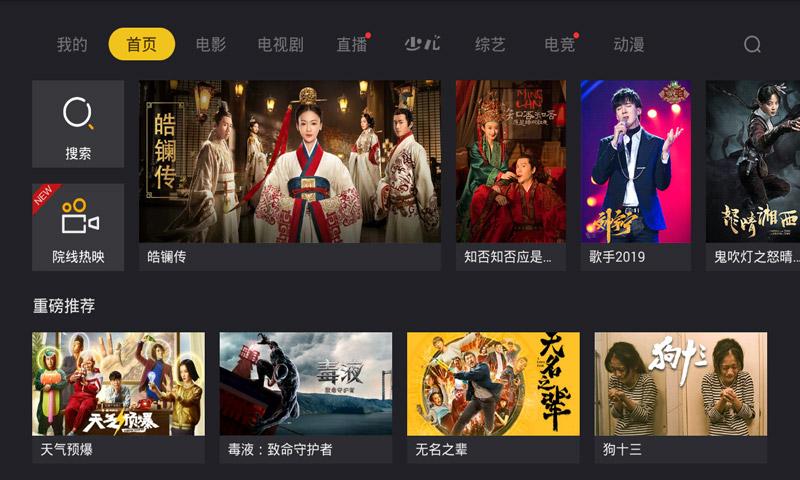Open the 少儿 kids tab
Viewport: 800px width, 480px height.
click(422, 45)
